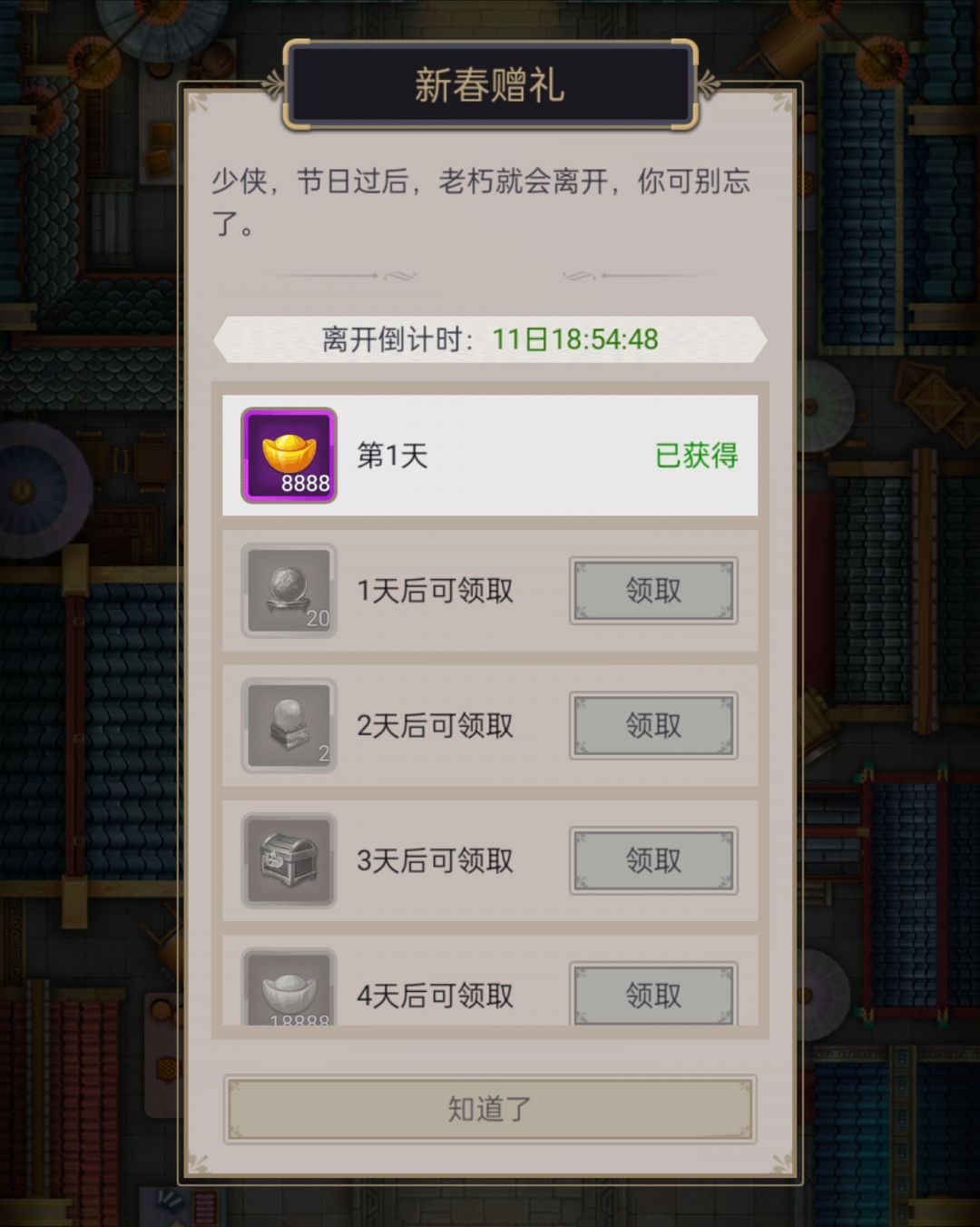
Task: Claim the reward for day 2
Action: [652, 725]
